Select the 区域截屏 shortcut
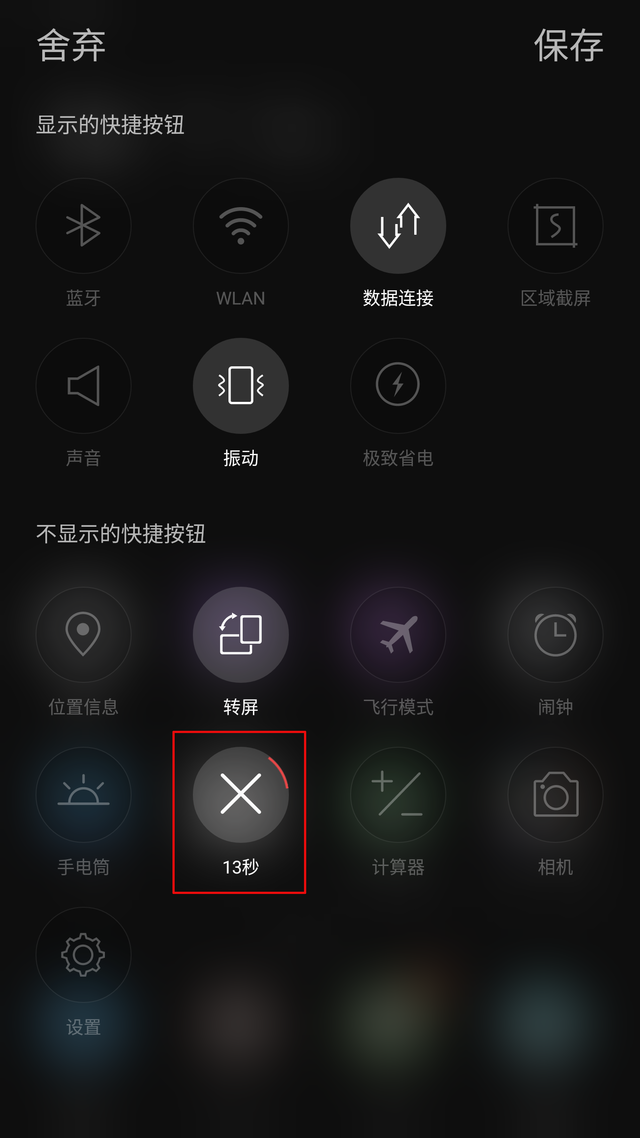The width and height of the screenshot is (640, 1138). (555, 226)
